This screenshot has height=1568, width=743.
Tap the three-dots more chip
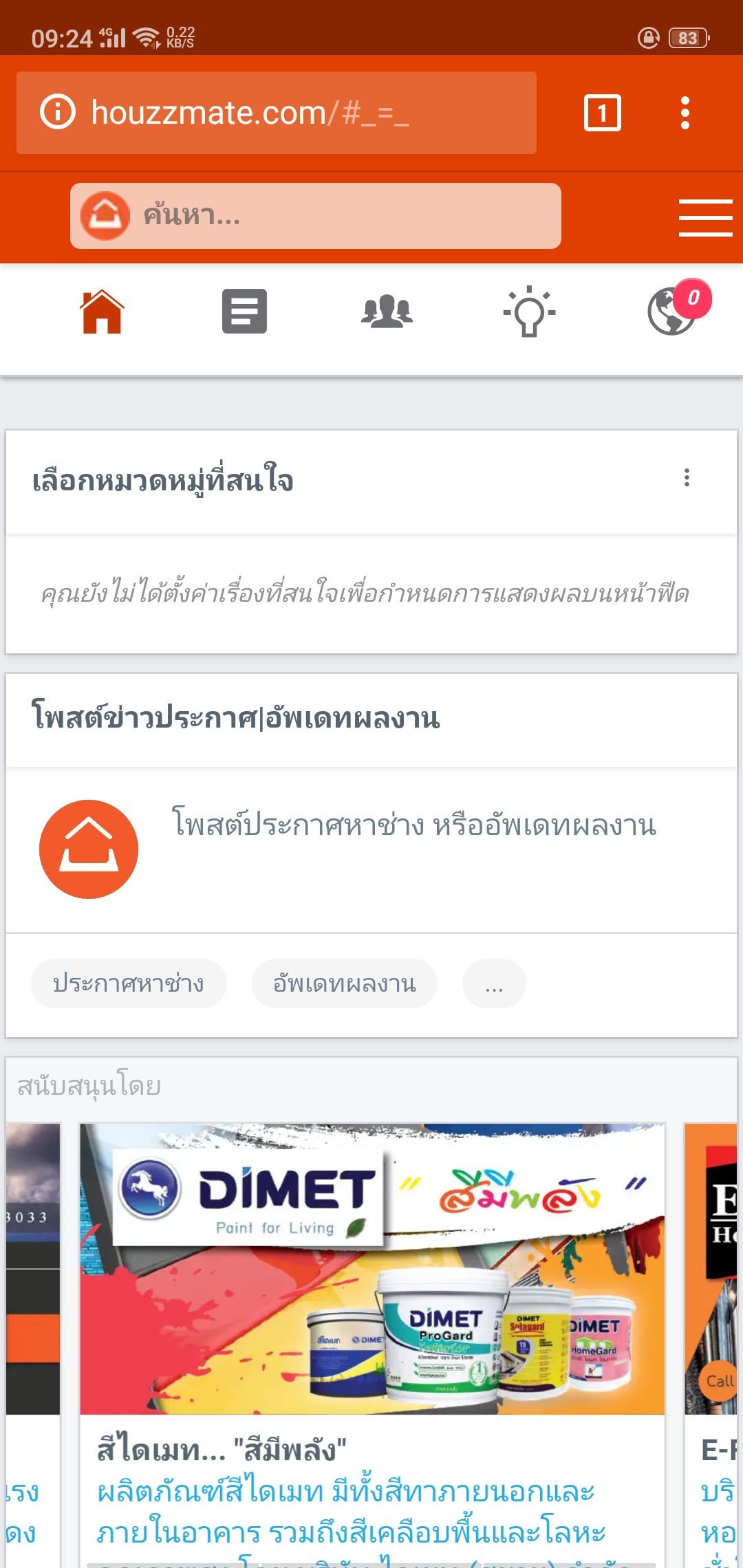494,983
